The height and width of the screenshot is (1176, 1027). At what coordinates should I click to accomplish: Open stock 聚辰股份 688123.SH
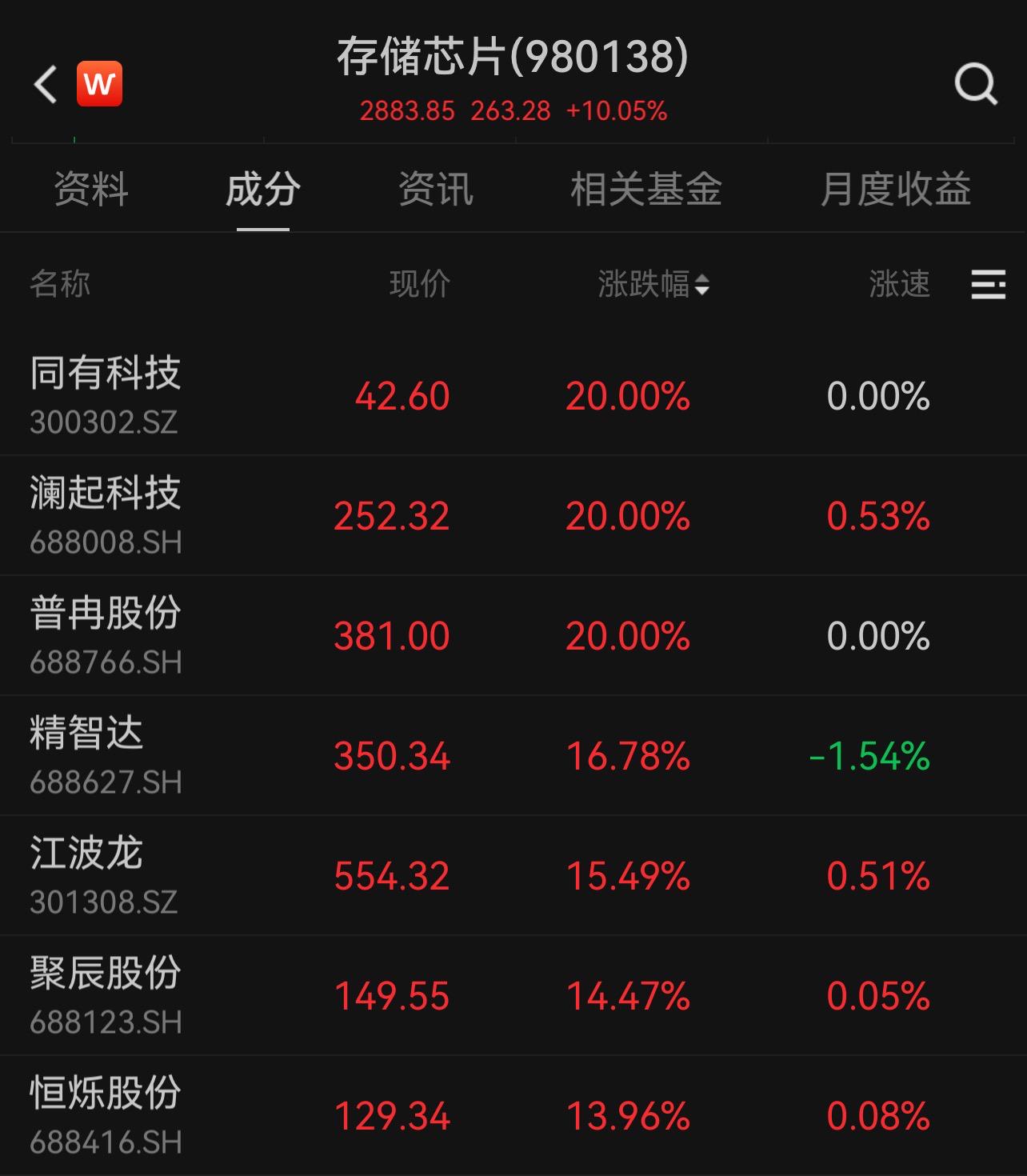tap(513, 996)
